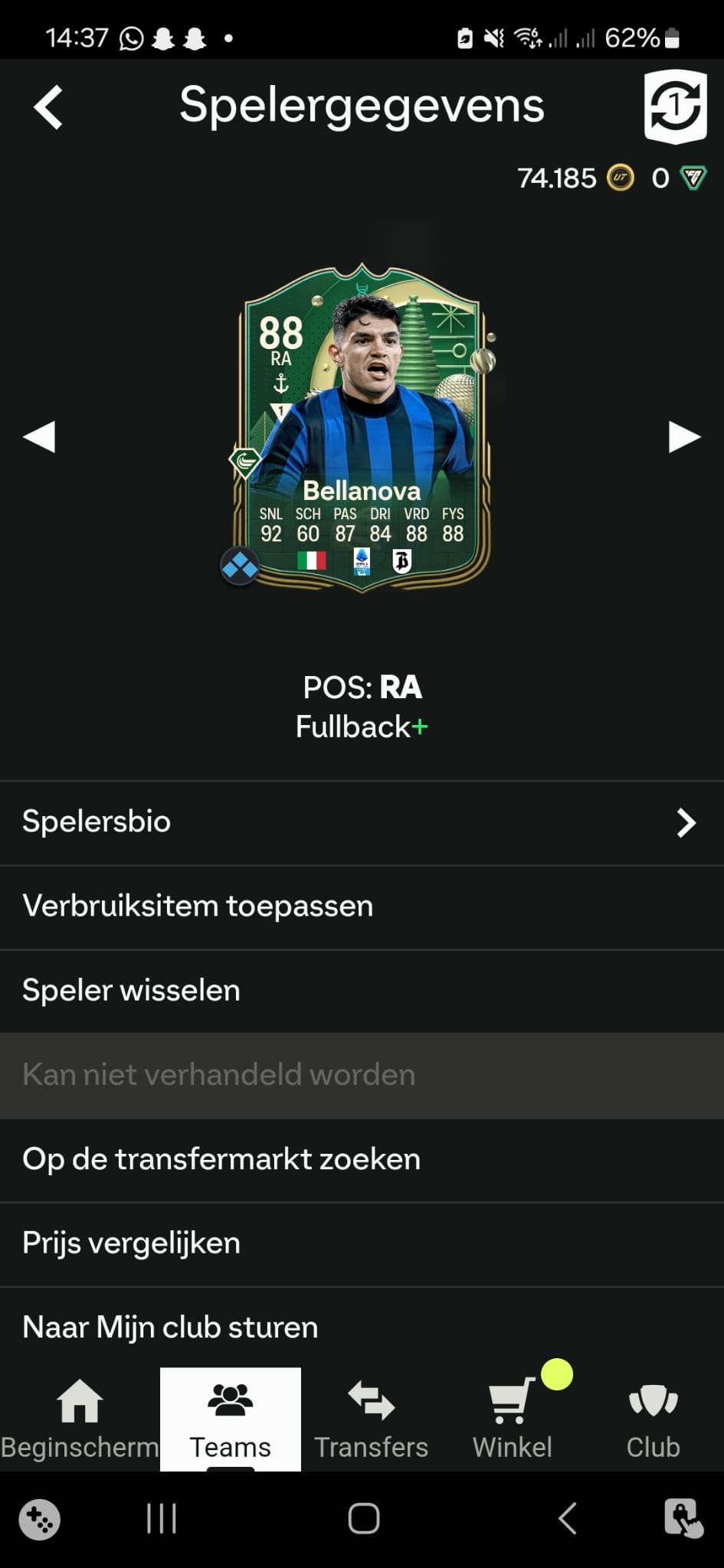This screenshot has width=724, height=1568.
Task: Open the refresh counter icon top right
Action: (x=675, y=106)
